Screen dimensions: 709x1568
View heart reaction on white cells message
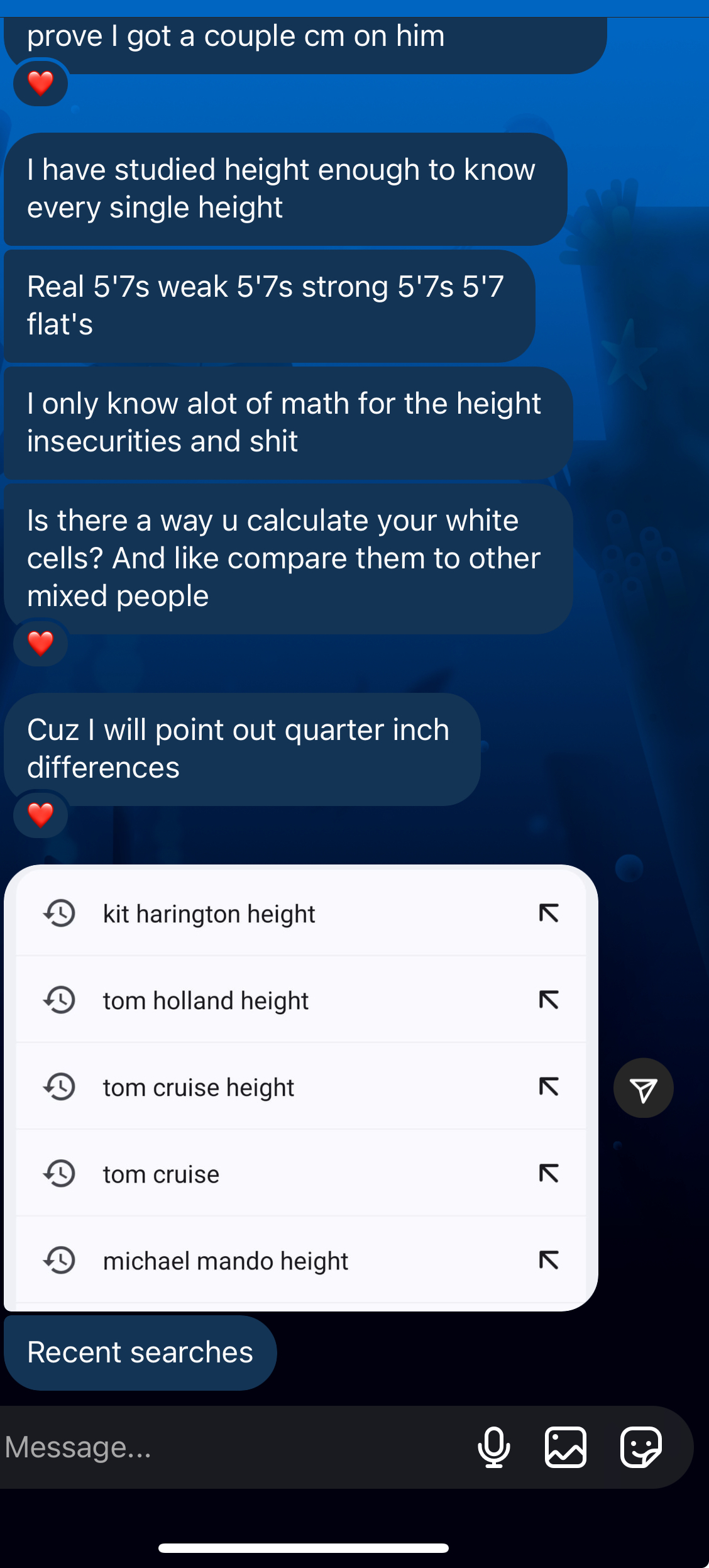pos(41,643)
